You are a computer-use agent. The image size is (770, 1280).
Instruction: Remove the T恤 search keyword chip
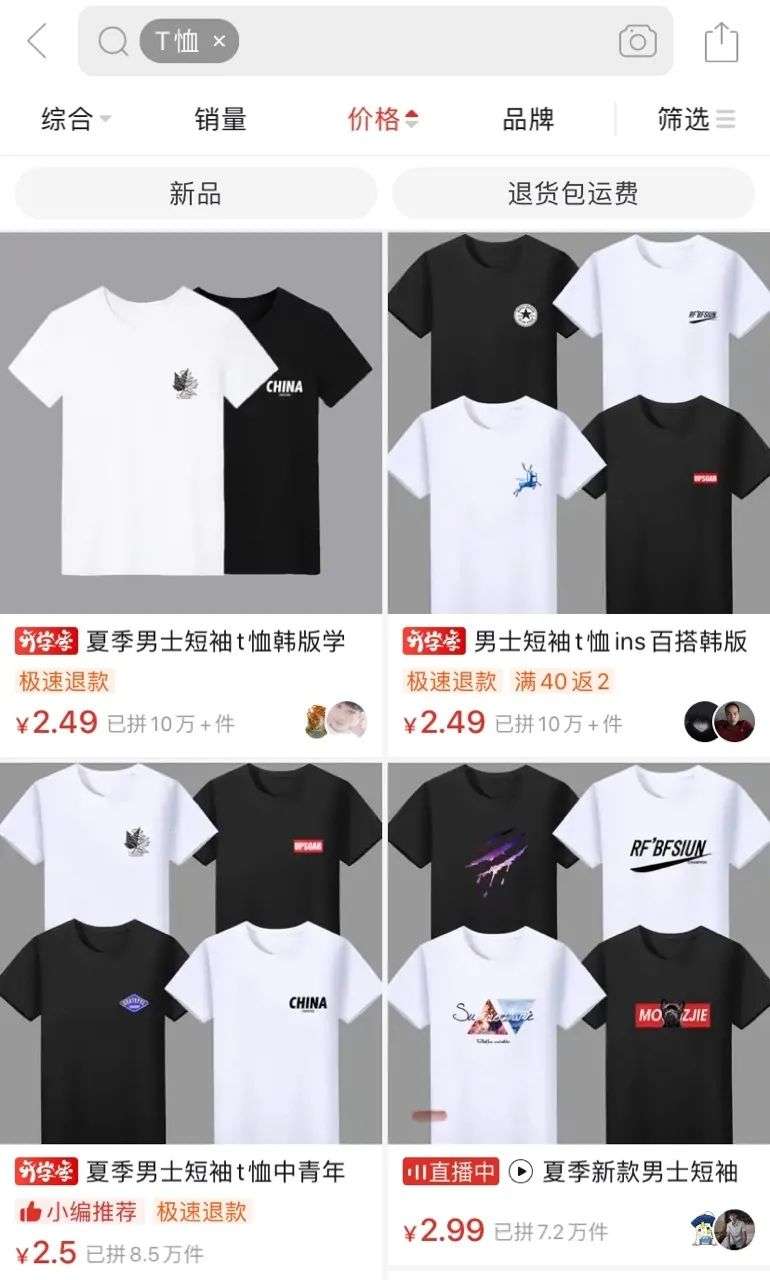tap(220, 42)
